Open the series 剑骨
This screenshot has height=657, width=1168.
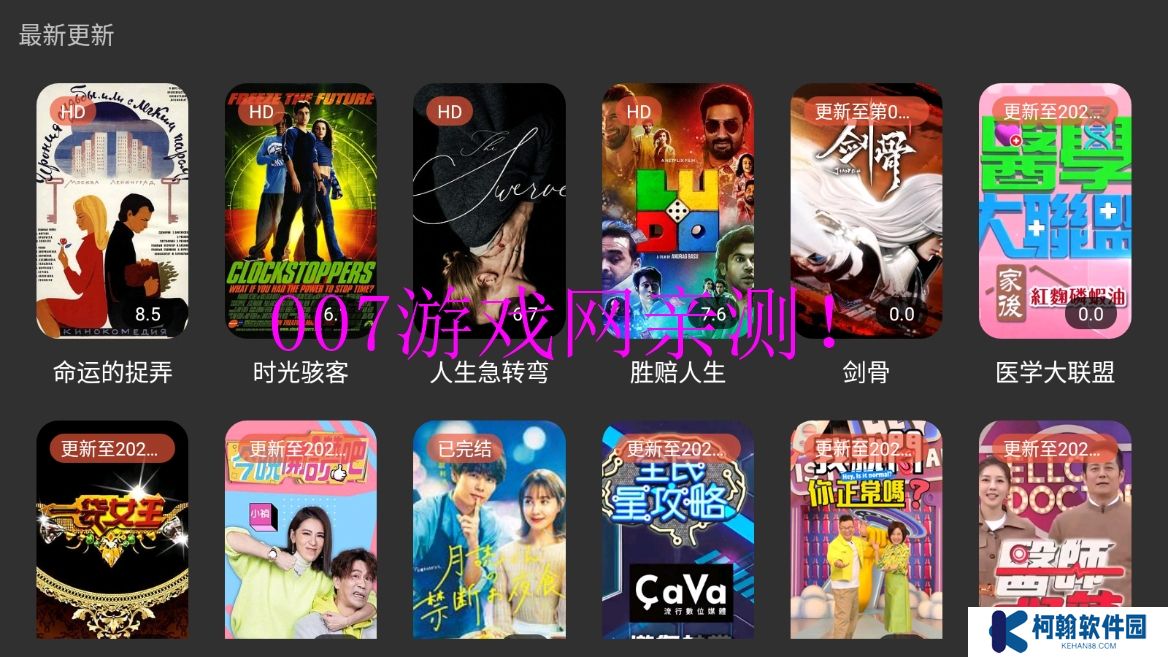(x=866, y=210)
